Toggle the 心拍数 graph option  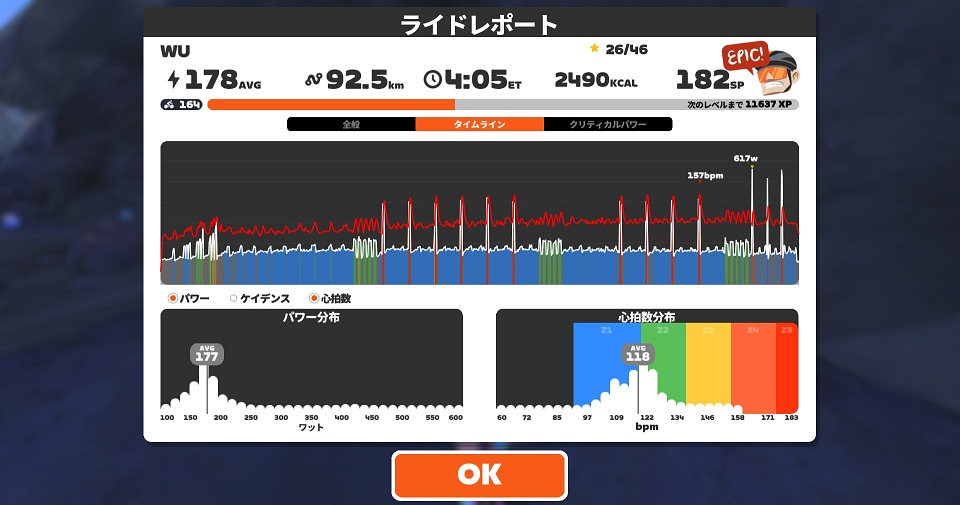coord(330,298)
